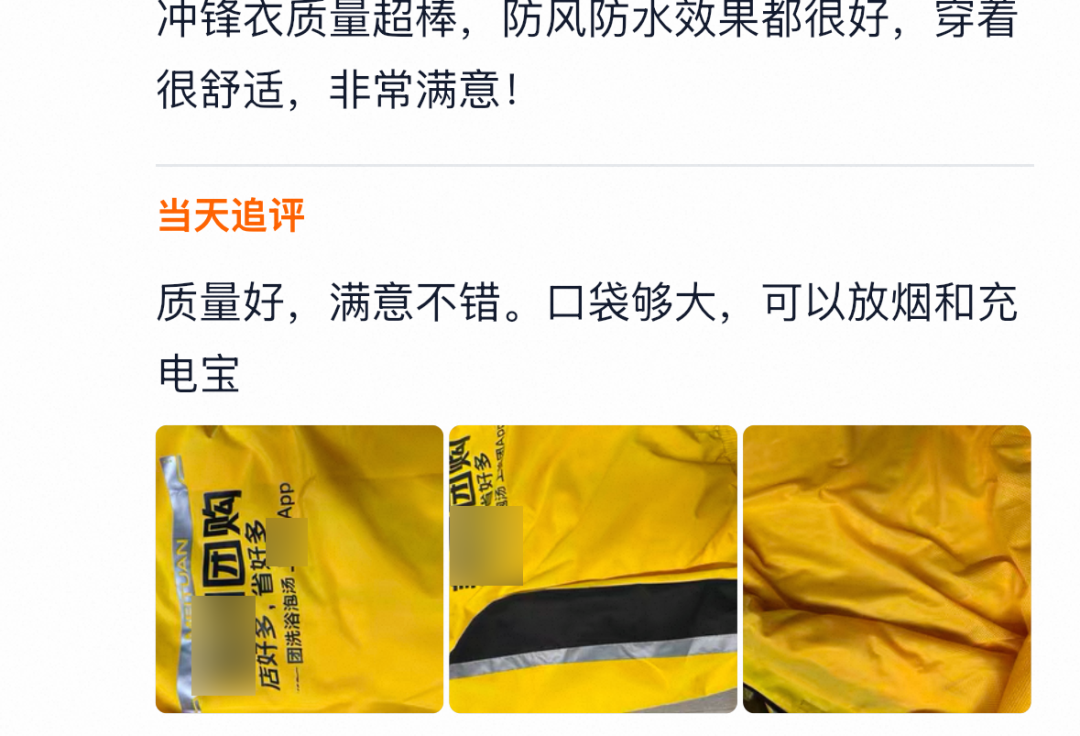The width and height of the screenshot is (1080, 736).
Task: View the second review photo with black stripe
Action: [x=593, y=569]
